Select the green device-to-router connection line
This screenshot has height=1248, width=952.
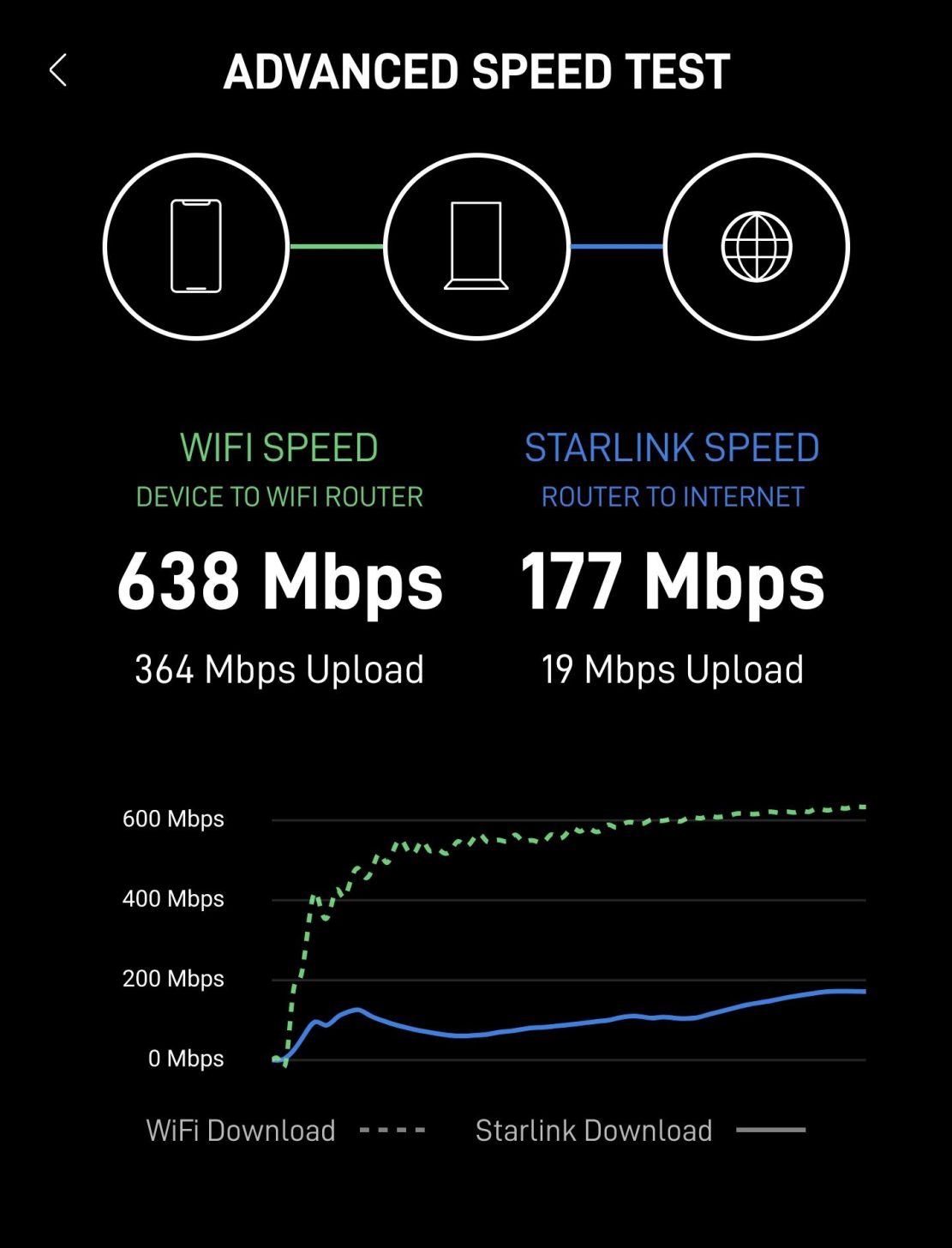click(334, 246)
